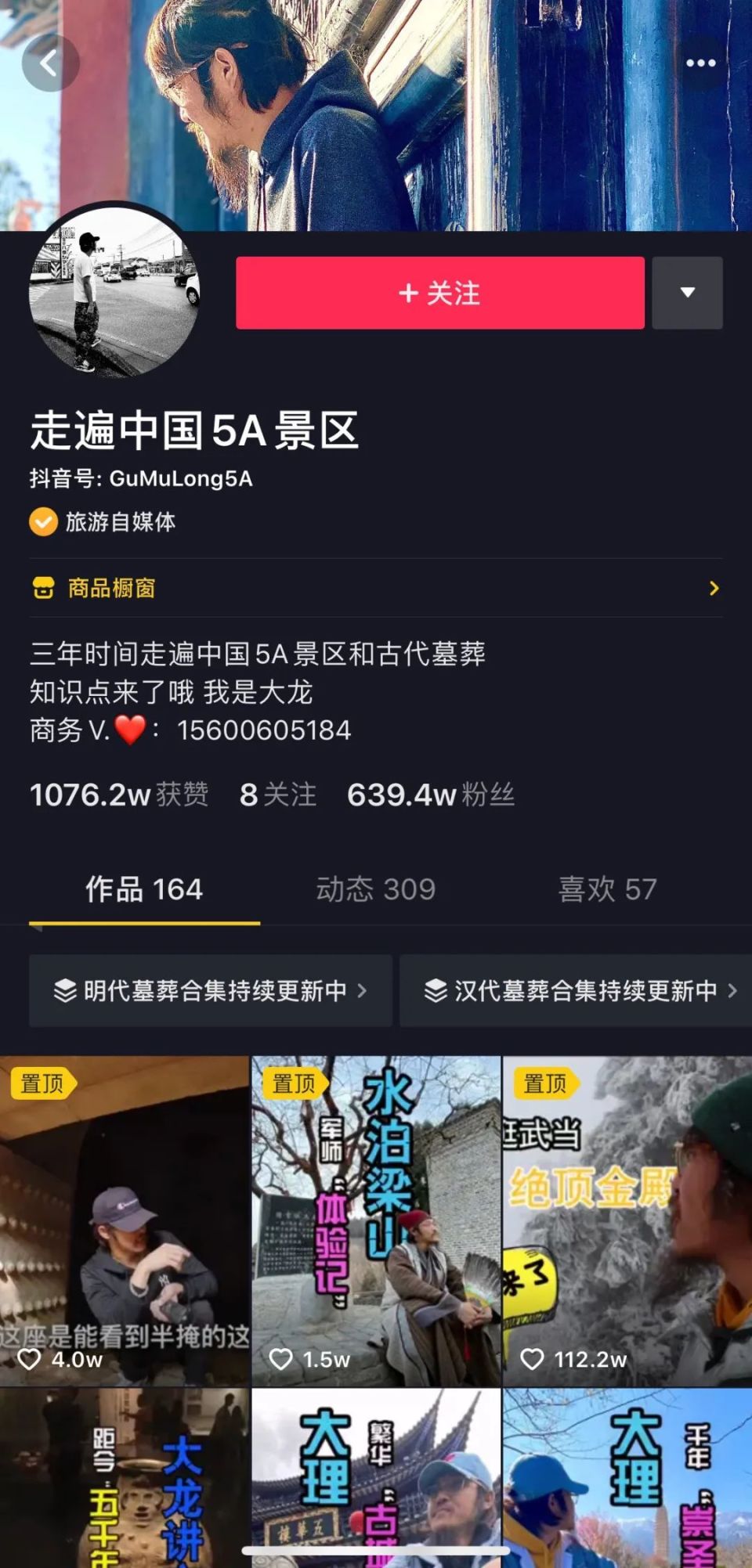Click the yellow verified badge icon
This screenshot has height=1568, width=752.
click(x=43, y=521)
